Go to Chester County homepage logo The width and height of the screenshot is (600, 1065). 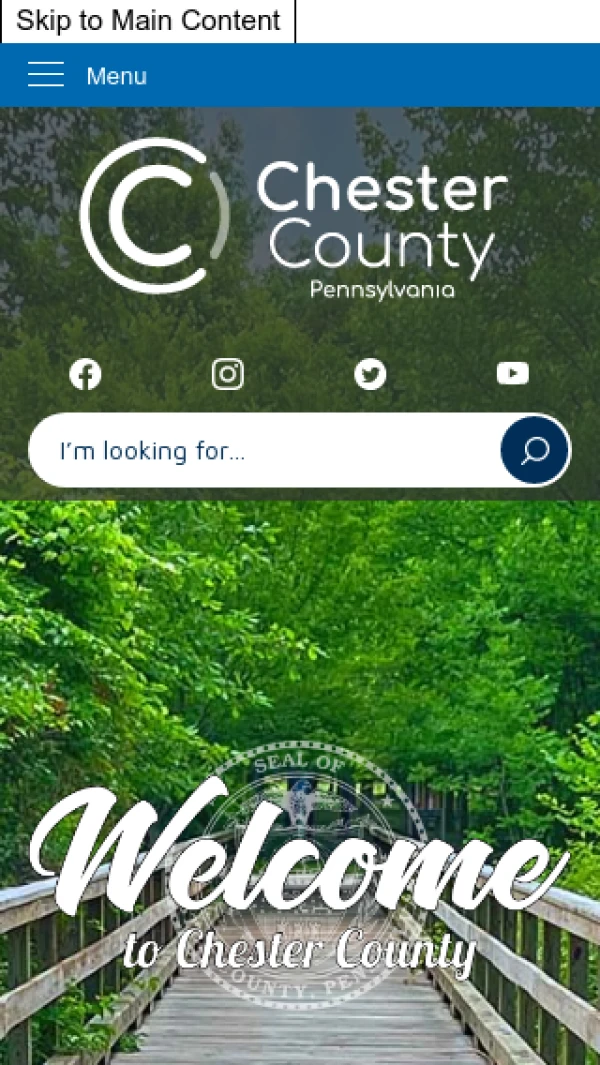[293, 217]
